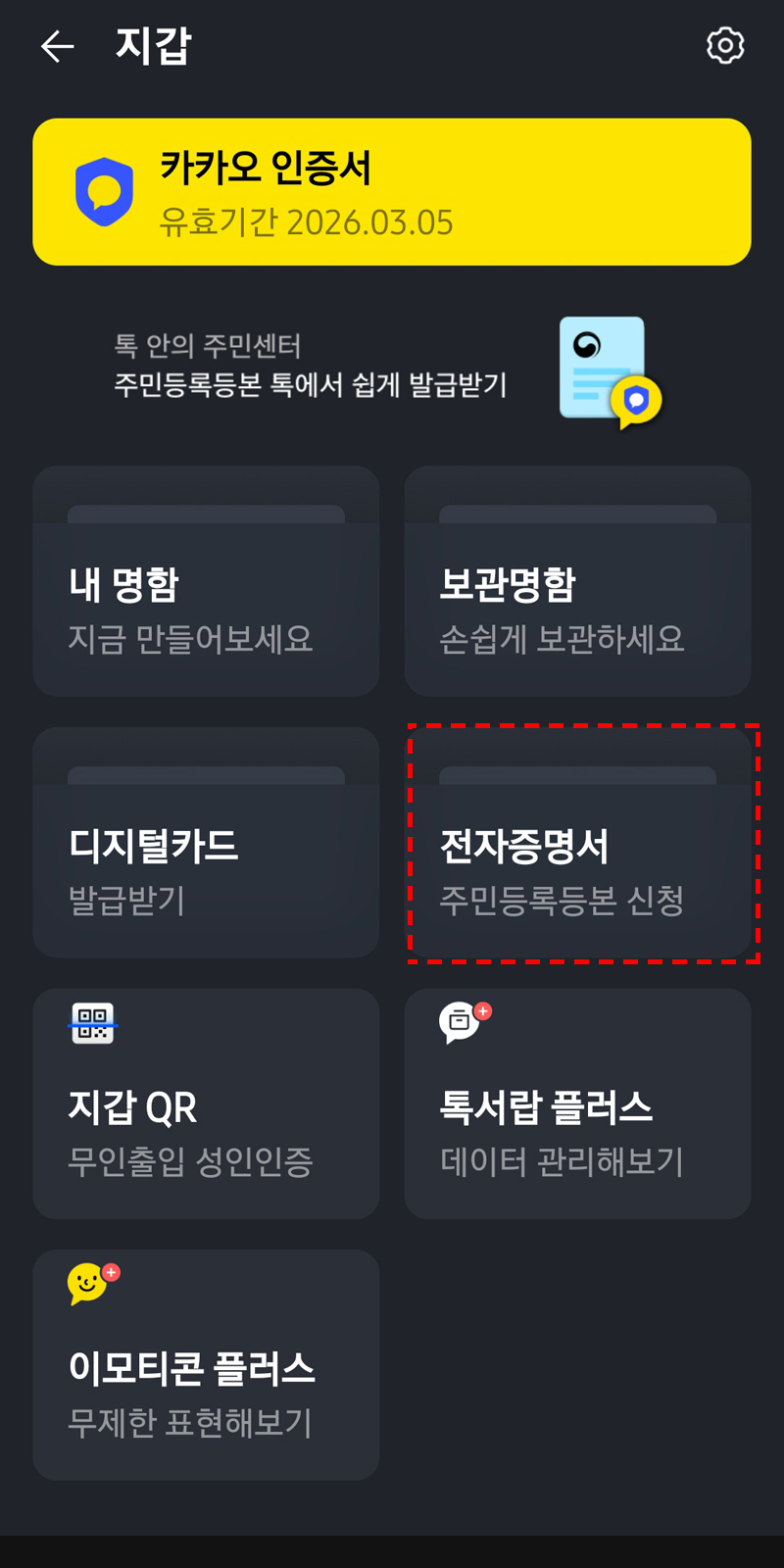Click the 지갑 title in the header

click(152, 45)
